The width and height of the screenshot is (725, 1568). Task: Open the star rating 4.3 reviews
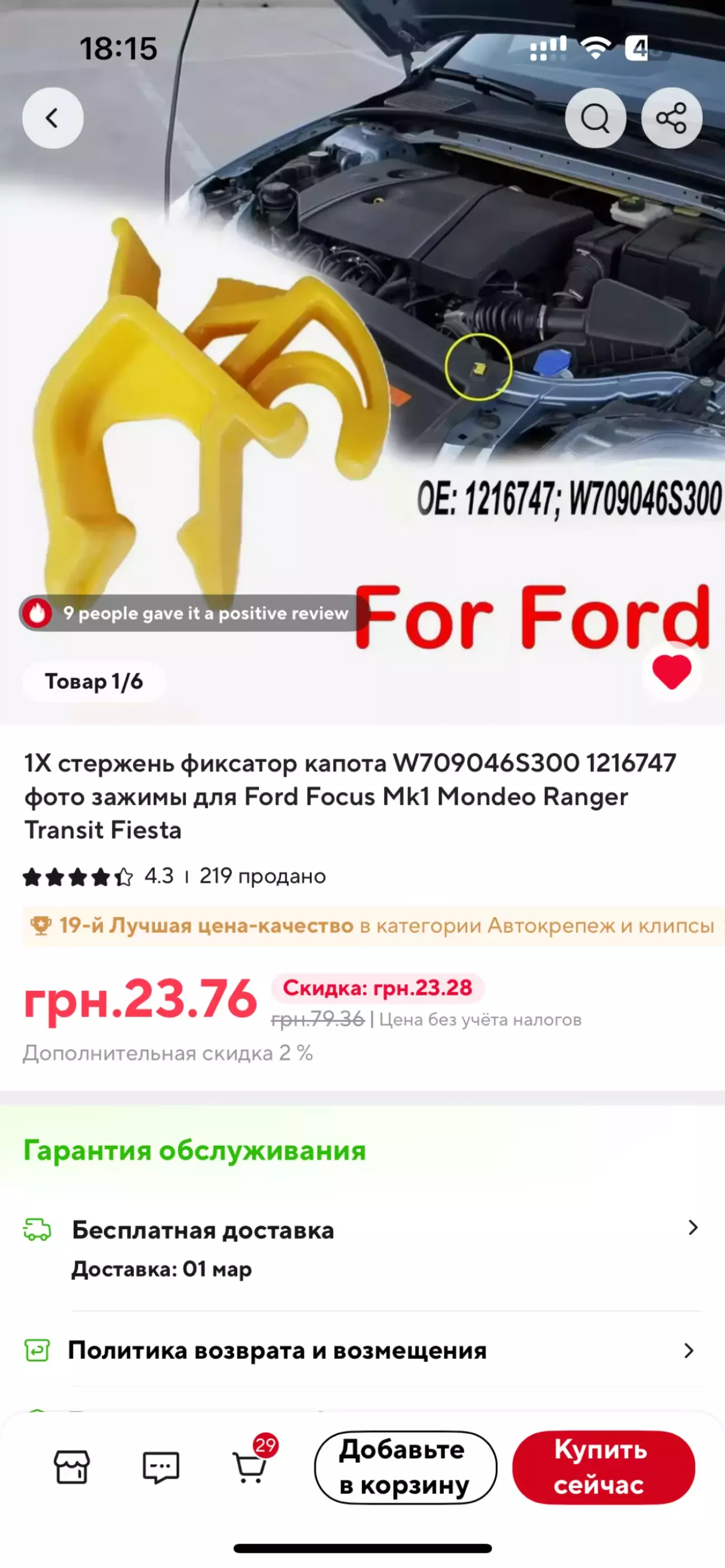coord(97,876)
